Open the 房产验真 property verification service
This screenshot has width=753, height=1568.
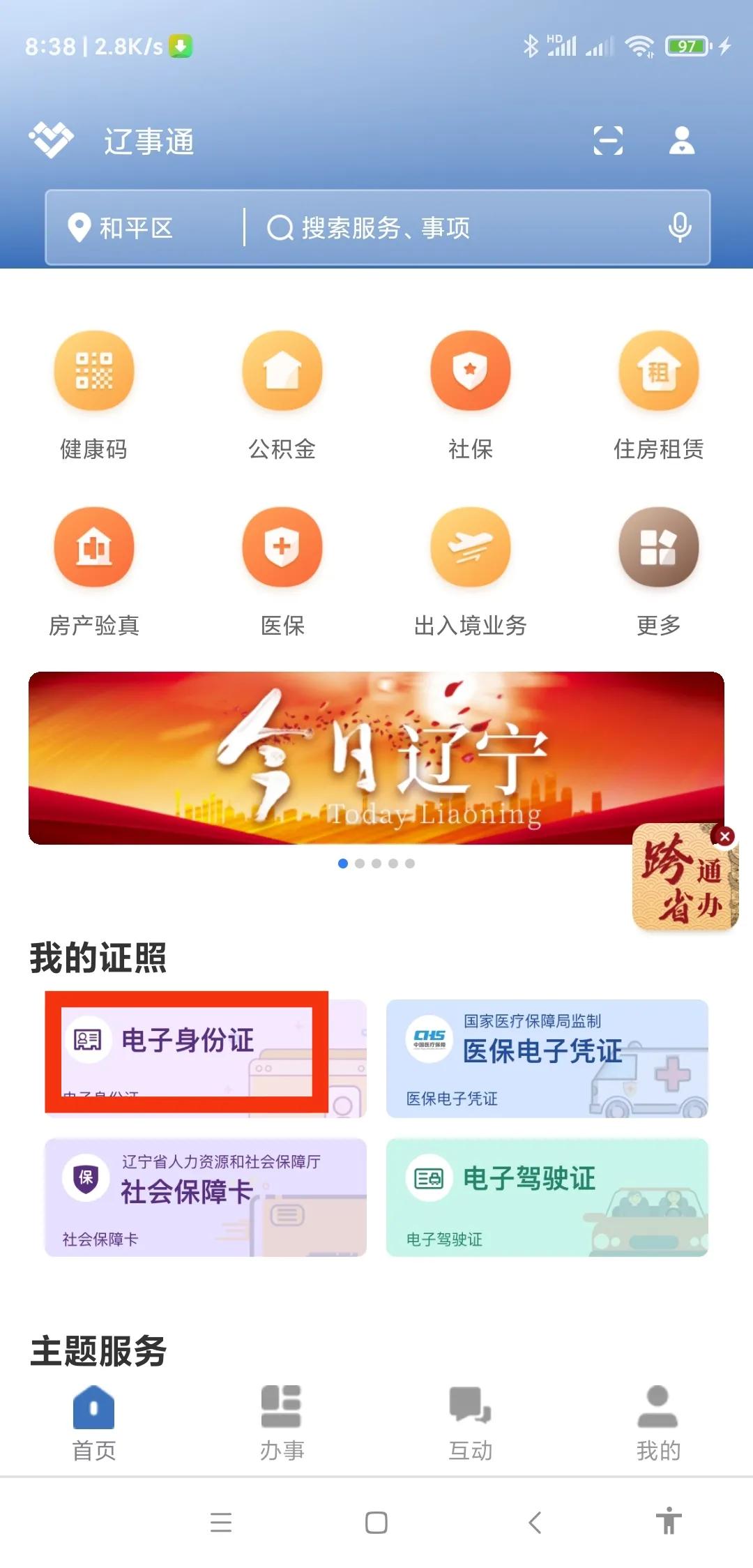(x=94, y=548)
